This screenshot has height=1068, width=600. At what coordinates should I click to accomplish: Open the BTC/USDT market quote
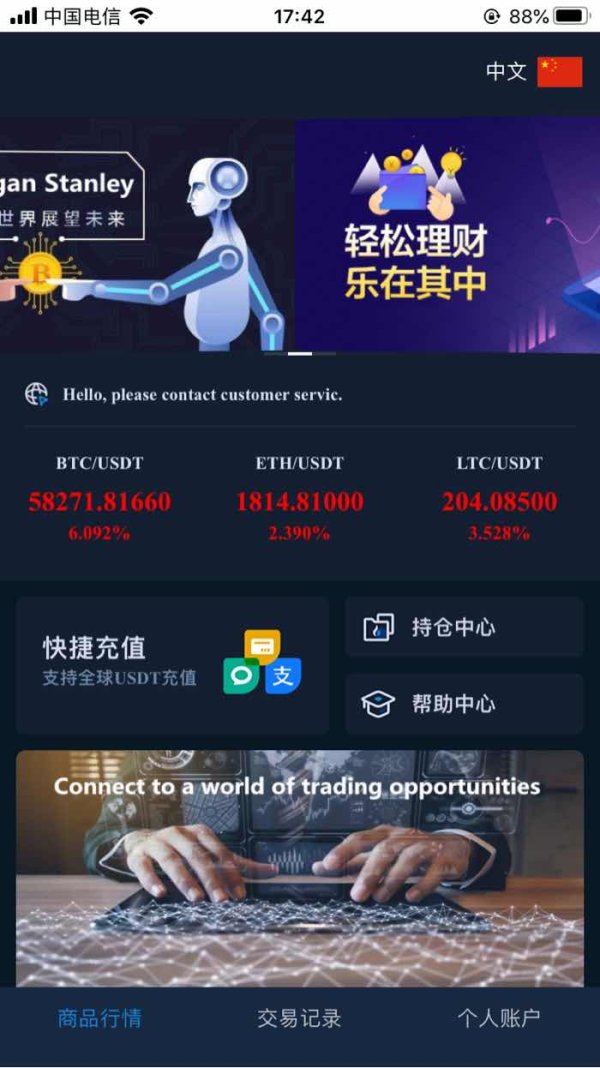pyautogui.click(x=99, y=499)
